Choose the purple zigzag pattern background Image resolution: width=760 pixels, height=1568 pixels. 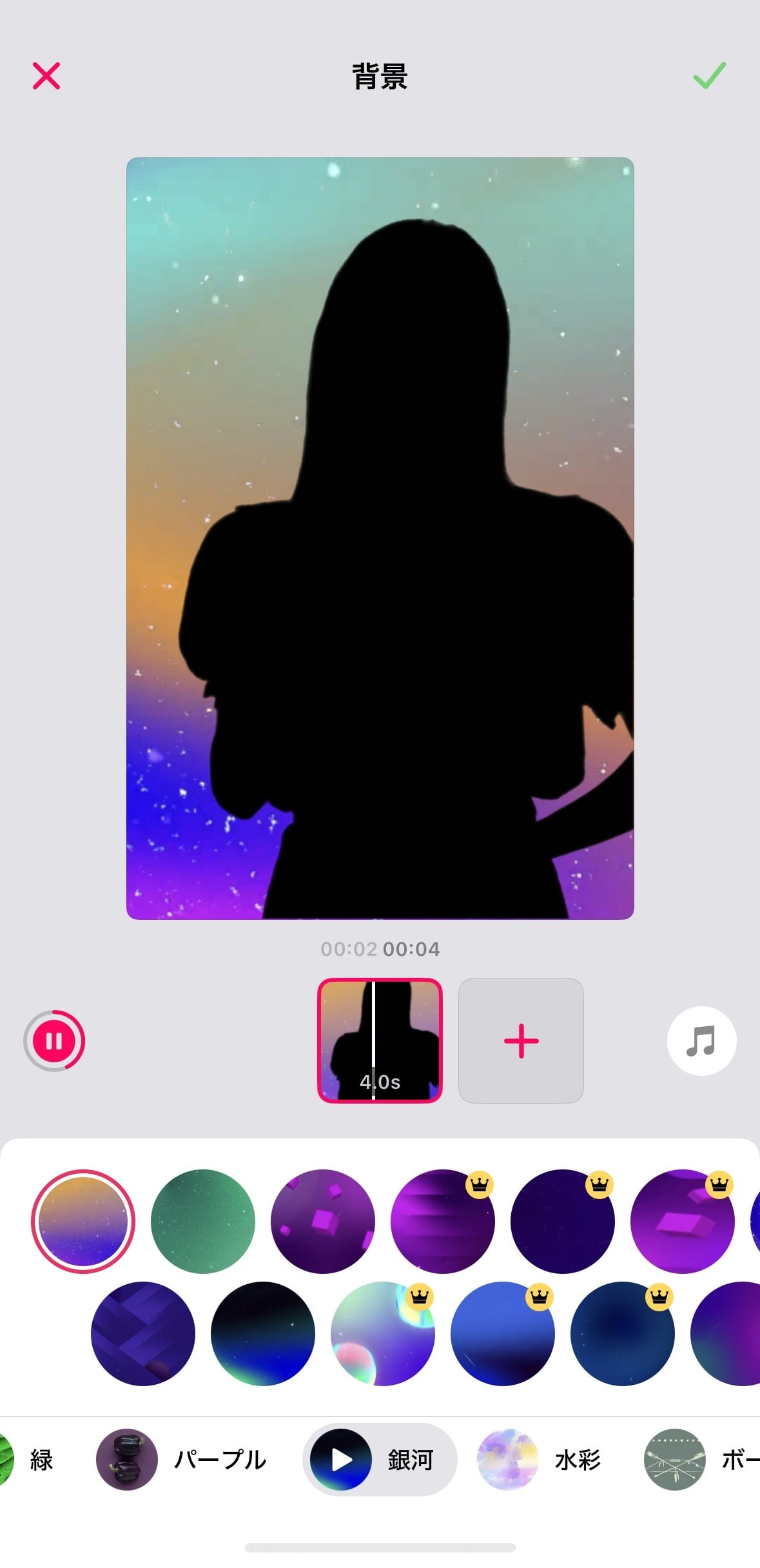(x=143, y=1333)
